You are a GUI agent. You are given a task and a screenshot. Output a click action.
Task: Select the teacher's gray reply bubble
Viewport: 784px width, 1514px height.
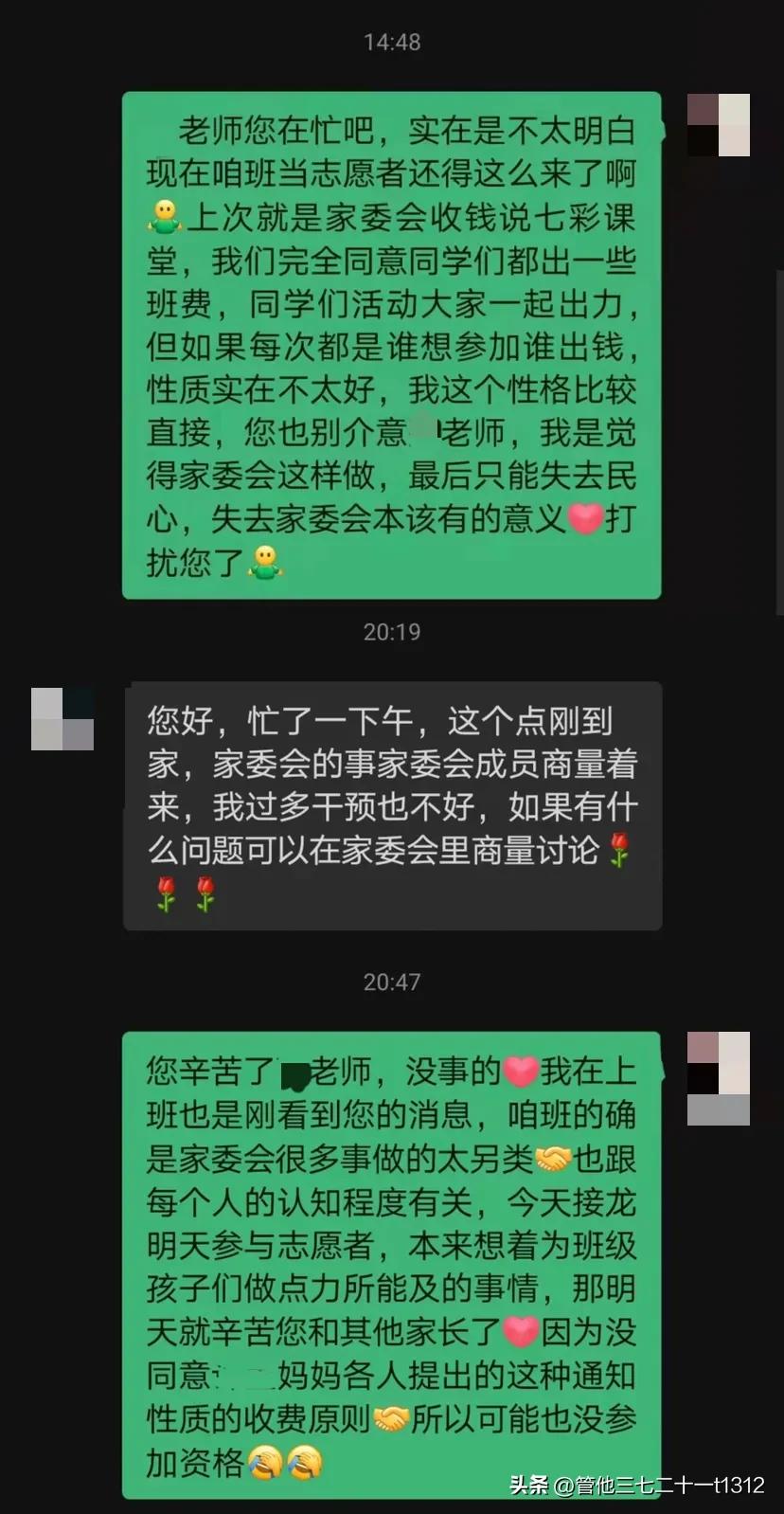pos(391,805)
